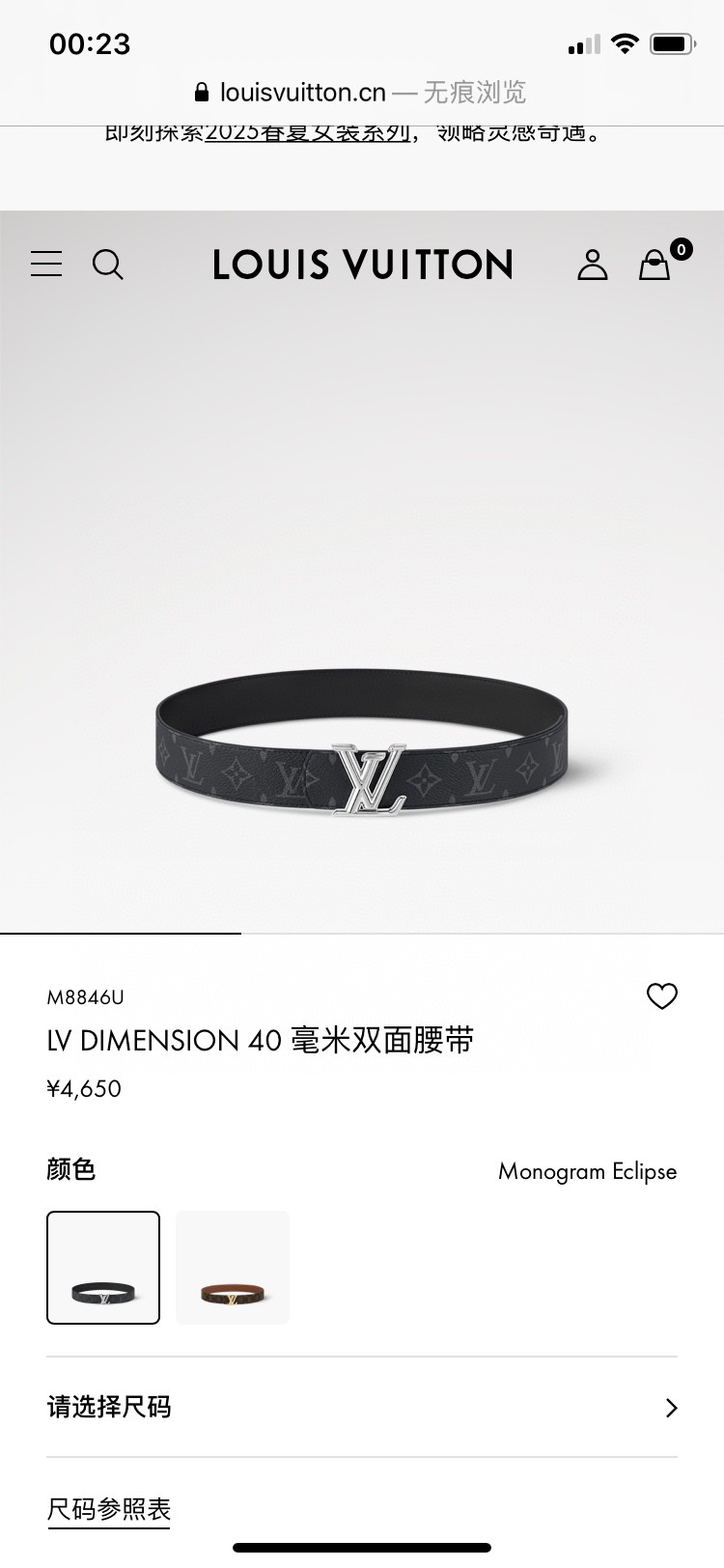
Task: Tap the louisvuitton.cn address bar
Action: [362, 92]
